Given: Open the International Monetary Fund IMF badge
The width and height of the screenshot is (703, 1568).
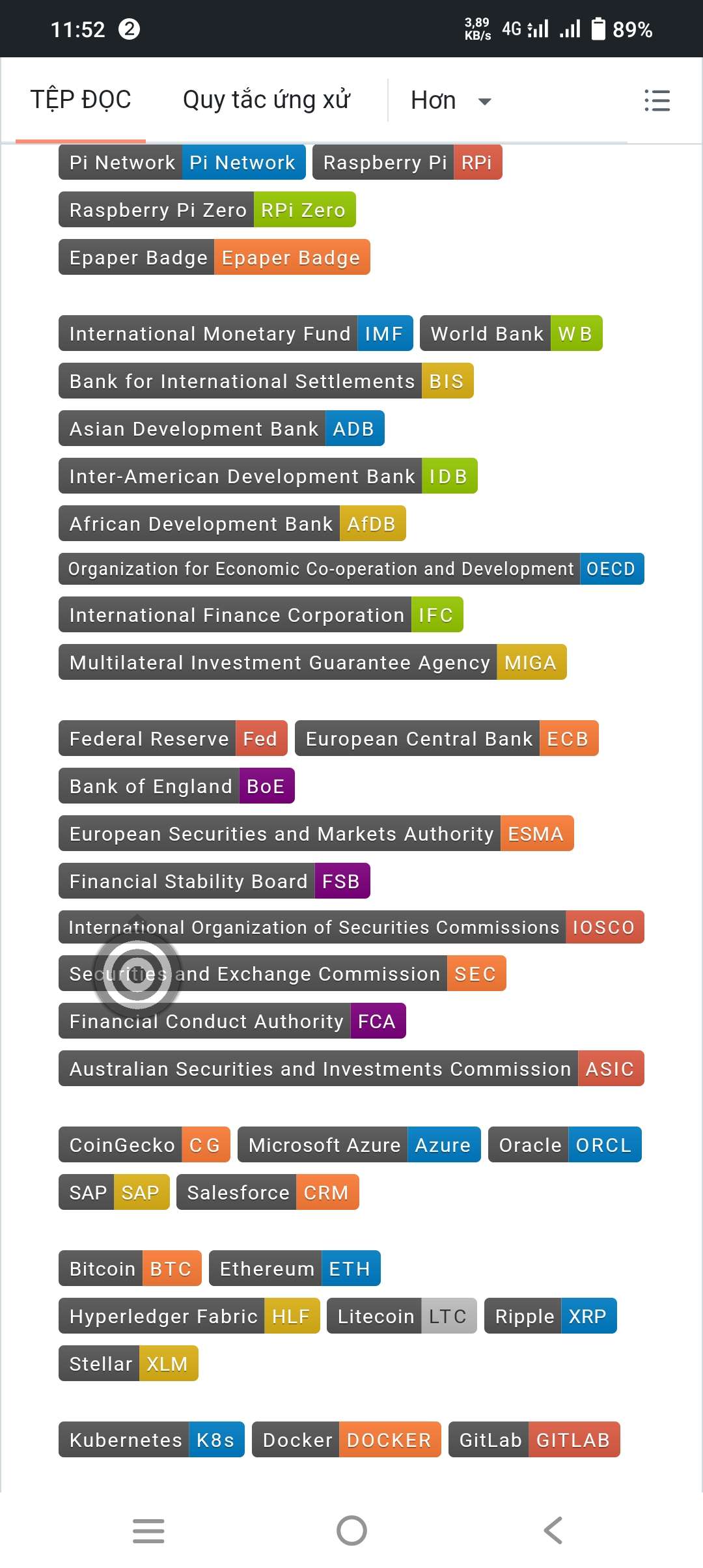Looking at the screenshot, I should click(x=236, y=333).
